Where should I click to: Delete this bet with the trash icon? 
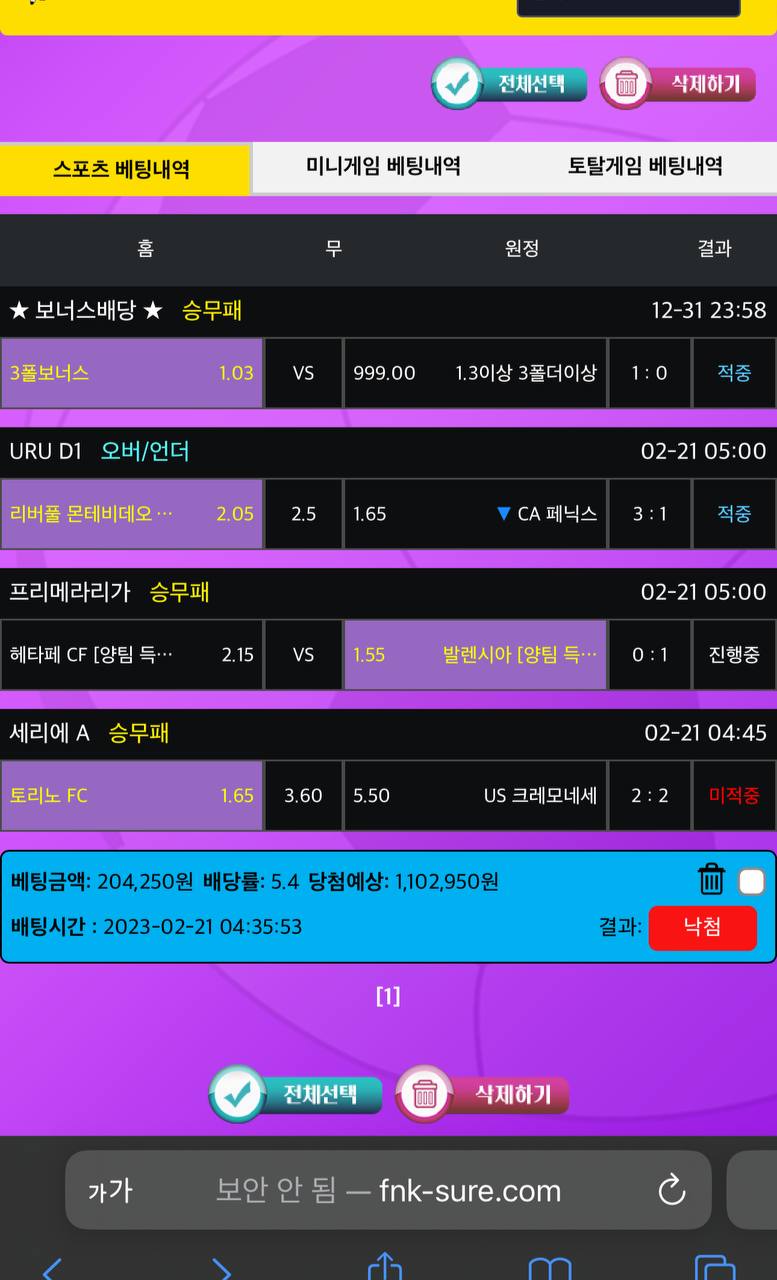click(x=711, y=880)
